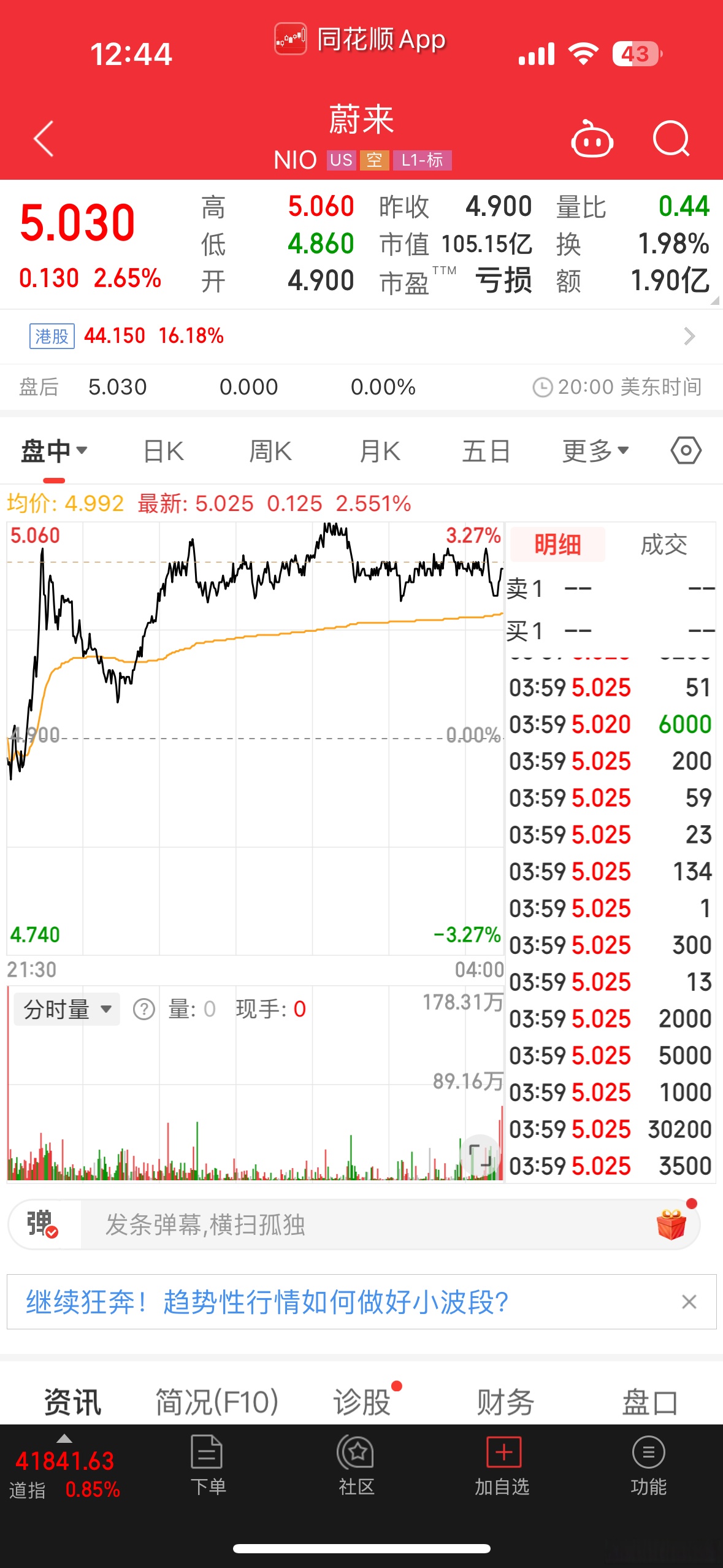This screenshot has width=723, height=1568.
Task: Switch to the 成交 tab
Action: pos(663,544)
